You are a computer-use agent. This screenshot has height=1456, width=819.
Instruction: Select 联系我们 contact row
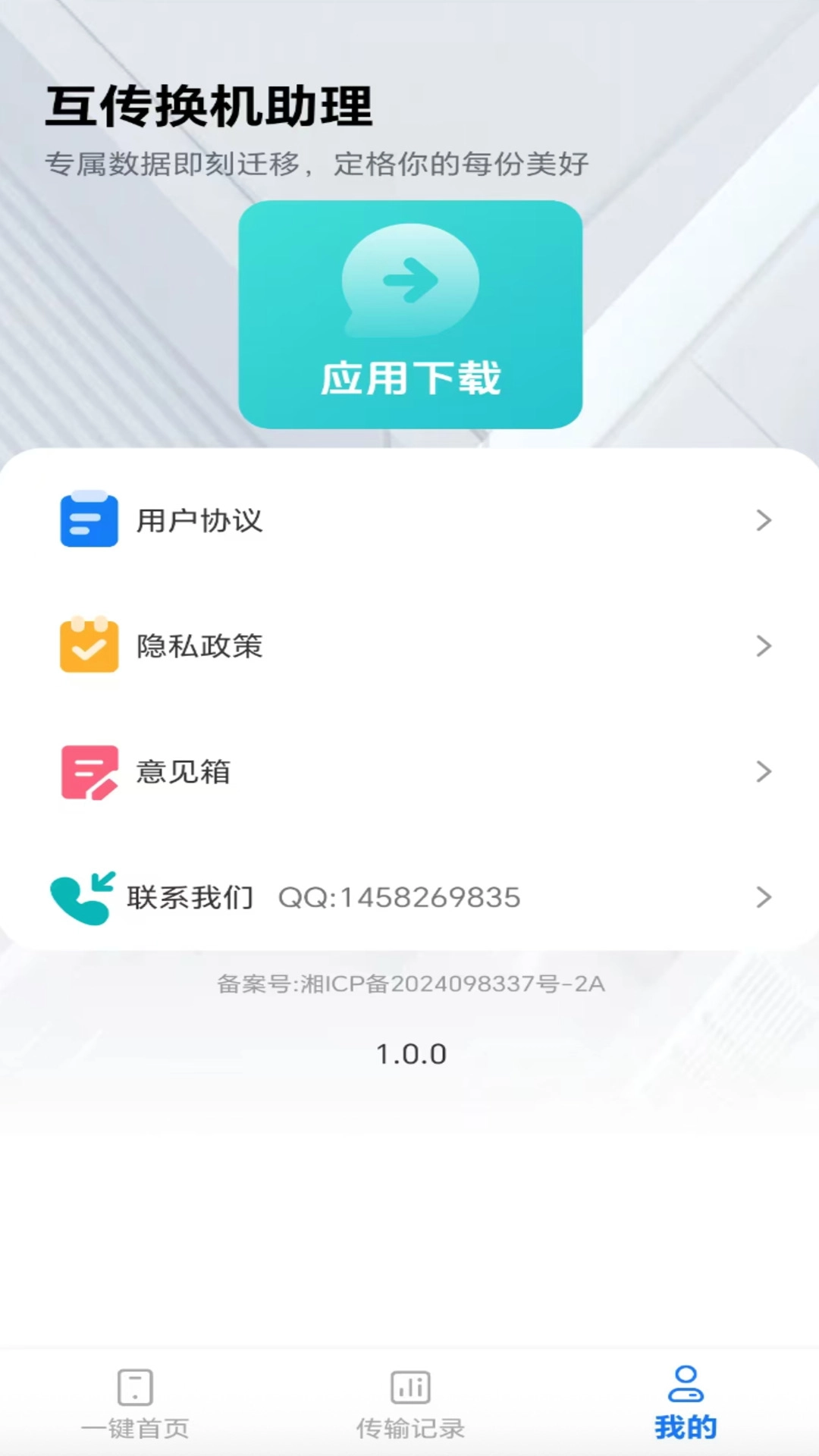(409, 898)
